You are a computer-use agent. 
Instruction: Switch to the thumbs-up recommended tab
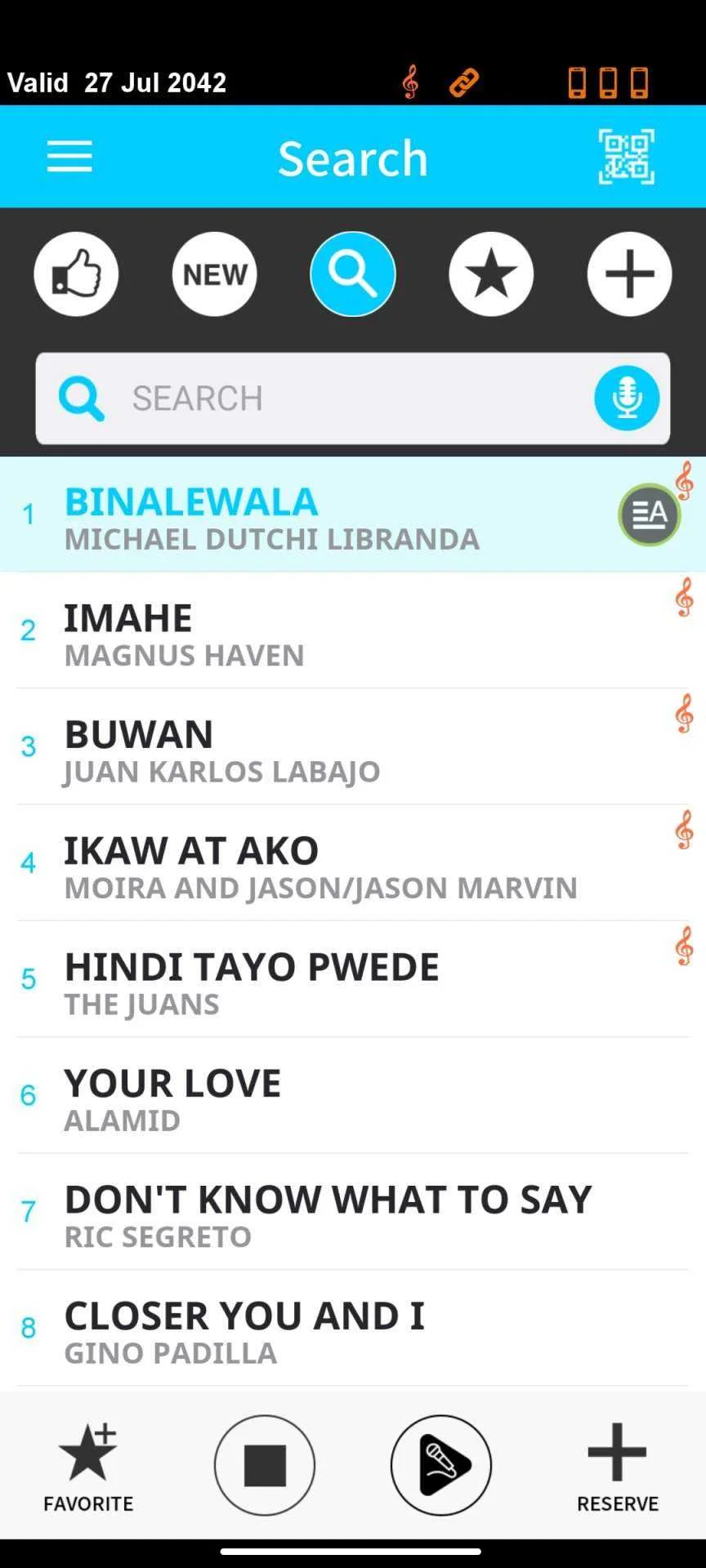tap(76, 274)
